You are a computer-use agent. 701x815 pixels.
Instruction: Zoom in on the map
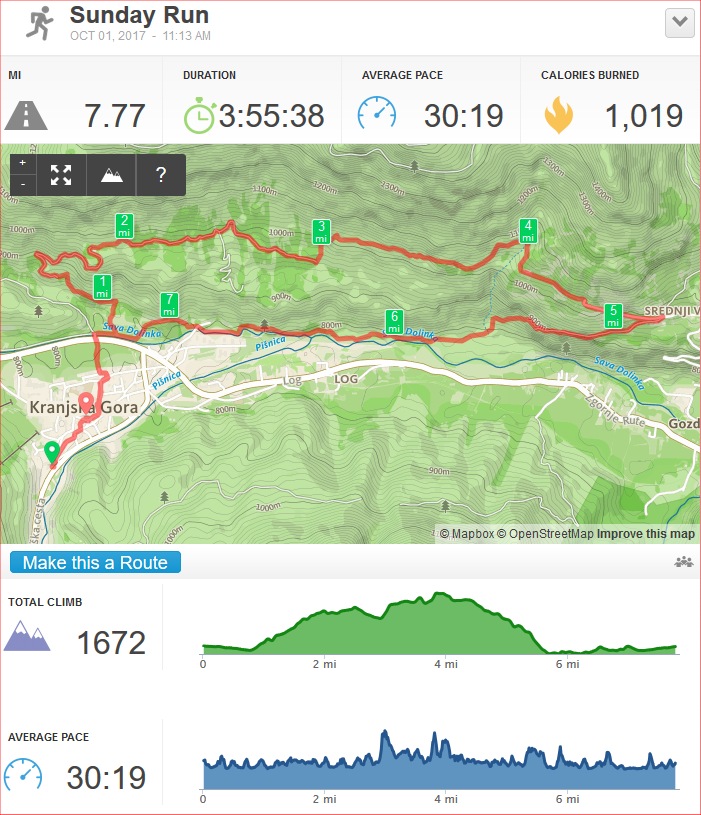coord(23,163)
